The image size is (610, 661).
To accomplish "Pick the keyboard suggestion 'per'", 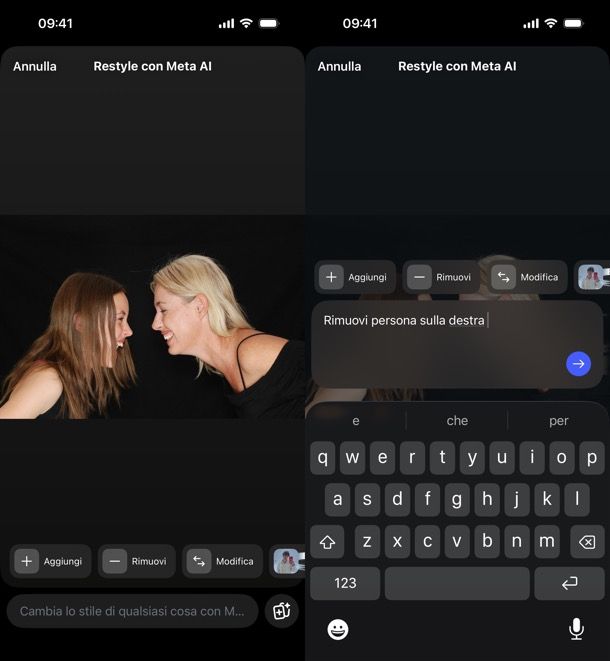I will click(x=558, y=421).
